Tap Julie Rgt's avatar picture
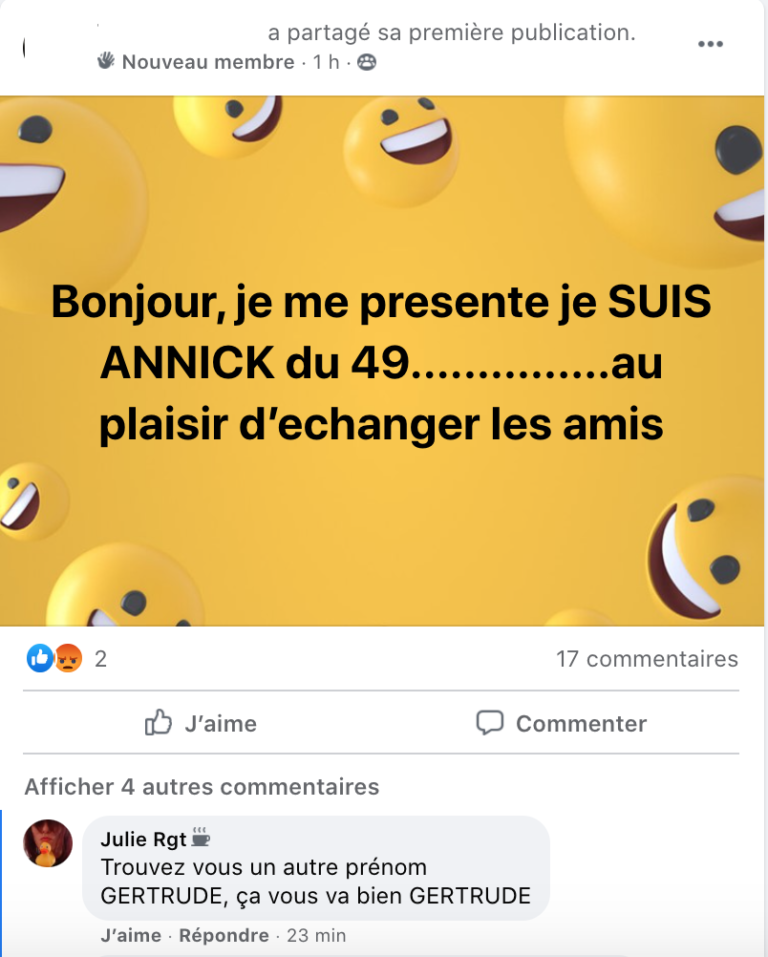768x957 pixels. tap(48, 843)
